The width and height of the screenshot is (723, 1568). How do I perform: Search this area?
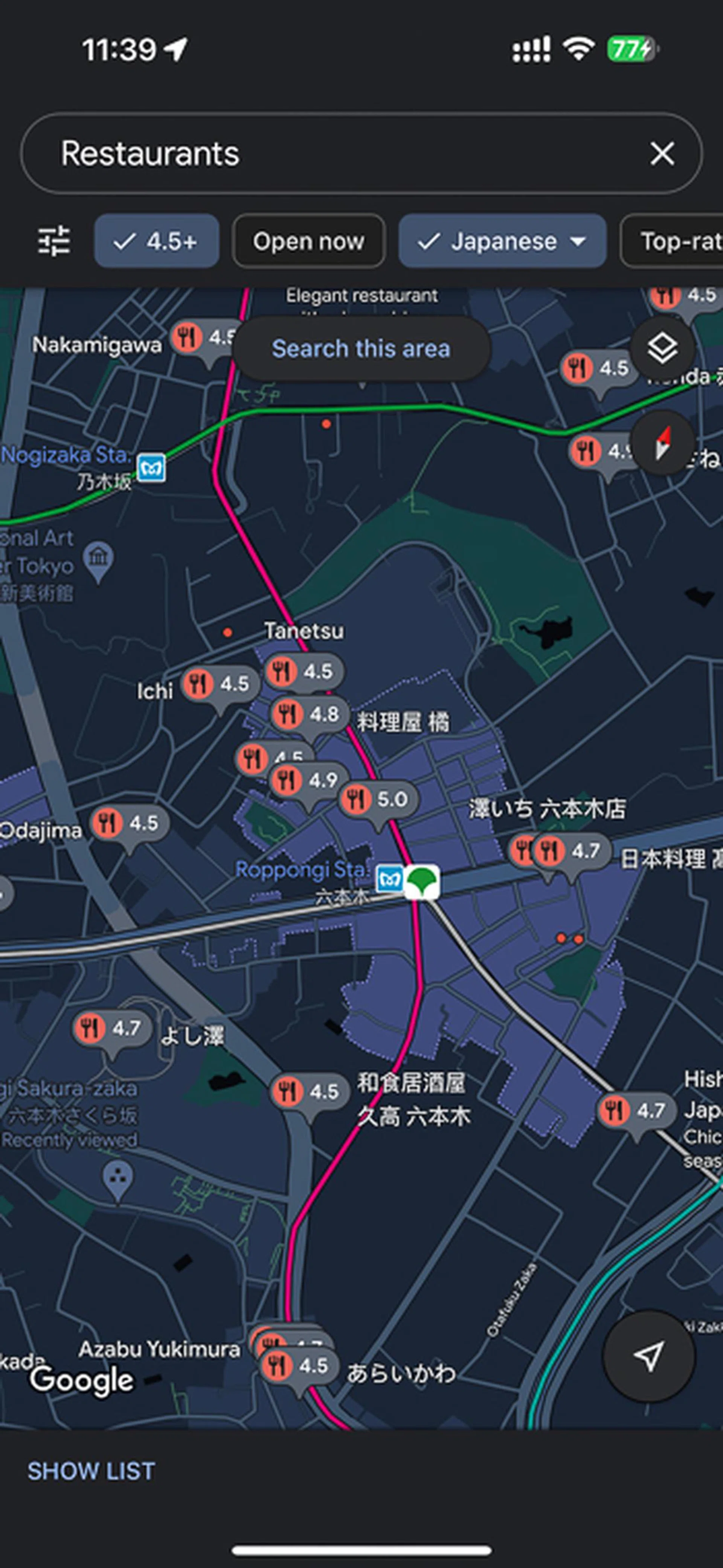tap(361, 349)
